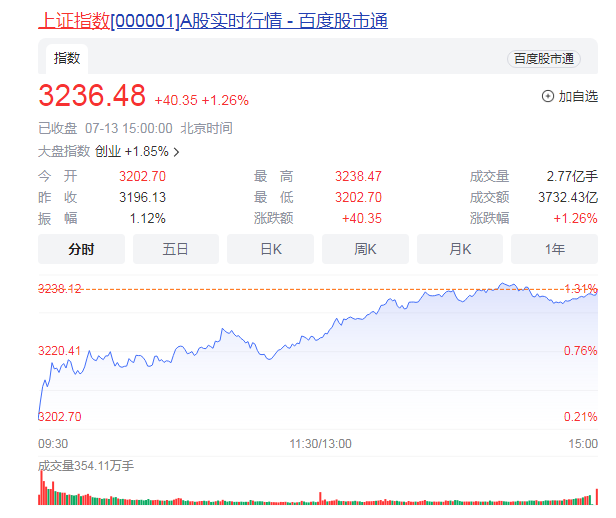View the 1年 chart
616x518 pixels.
pyautogui.click(x=554, y=249)
